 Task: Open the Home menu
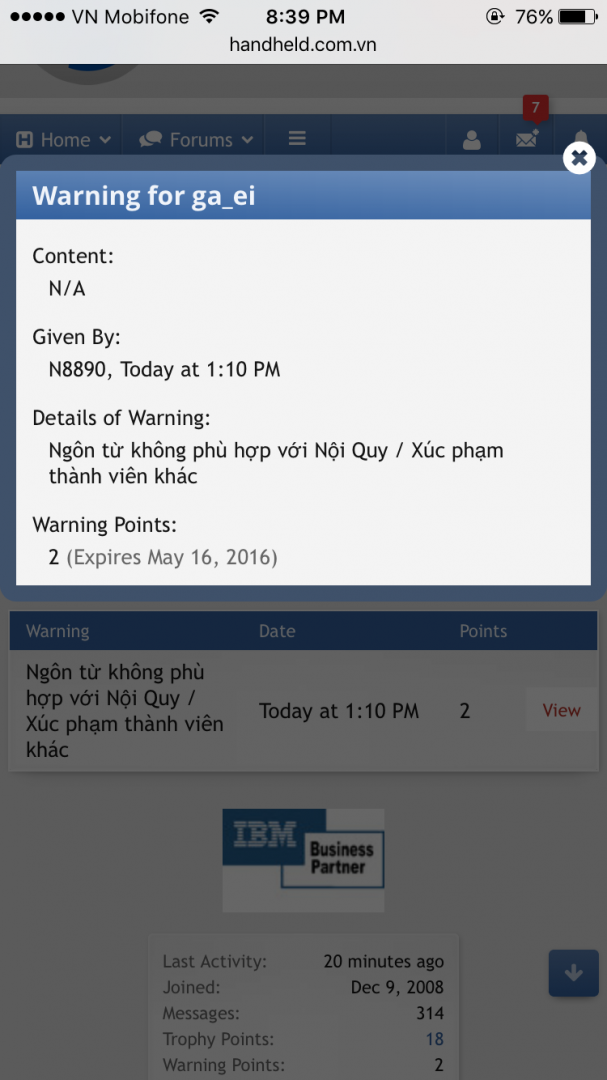coord(64,140)
